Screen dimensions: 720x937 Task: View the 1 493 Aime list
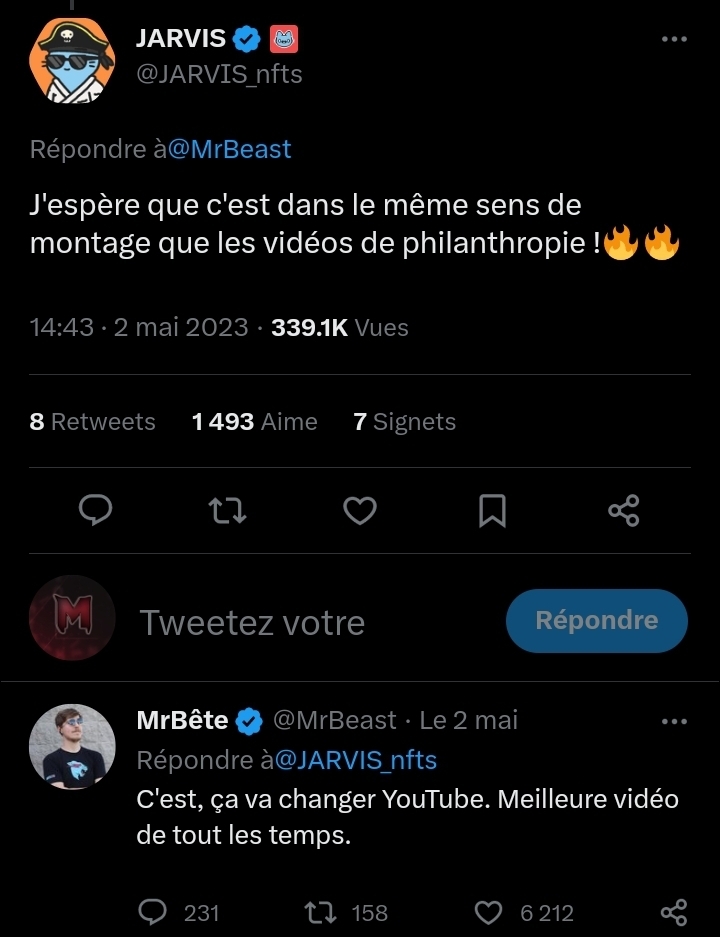point(254,422)
